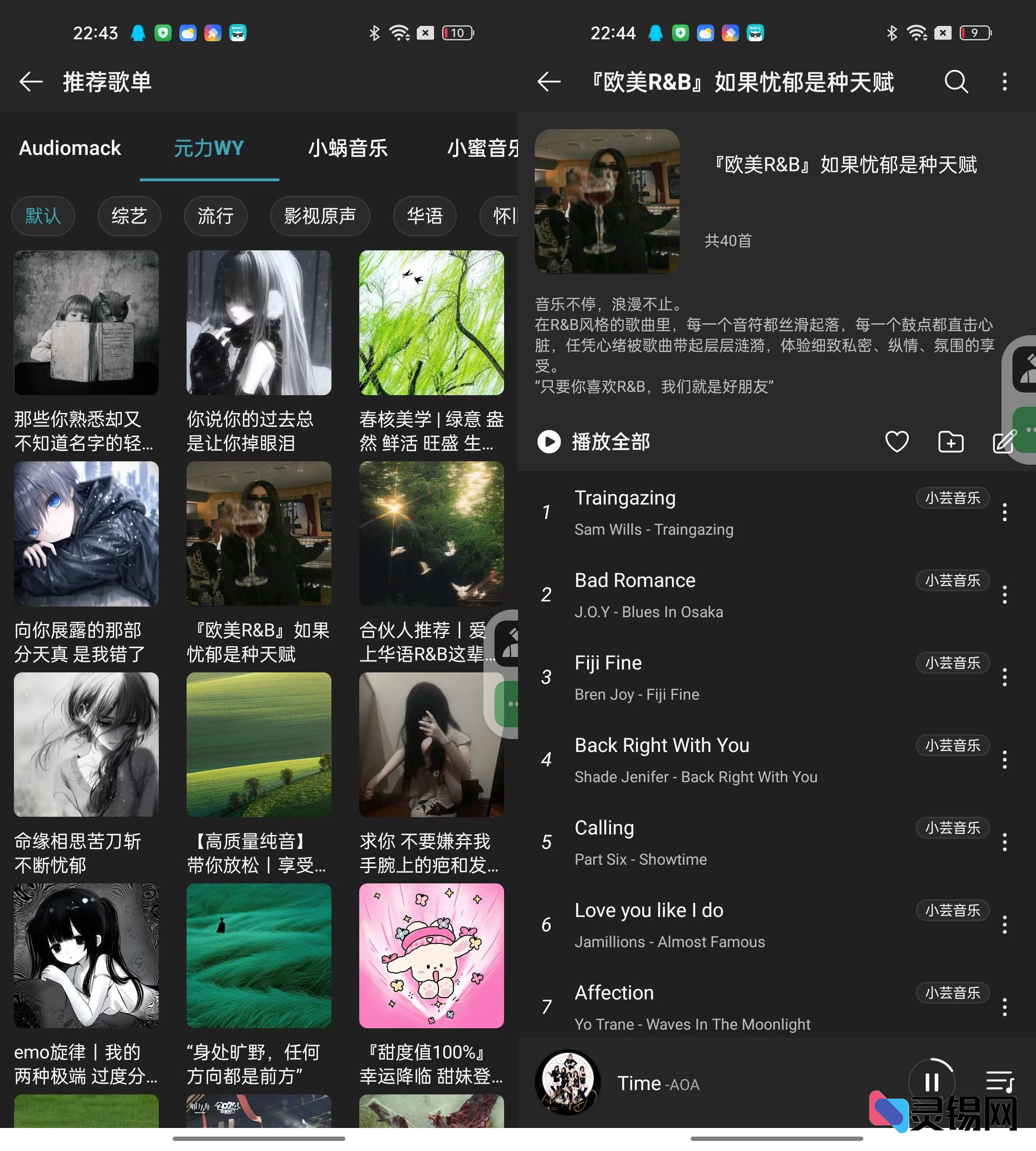
Task: Play the song Traingazing
Action: (683, 512)
